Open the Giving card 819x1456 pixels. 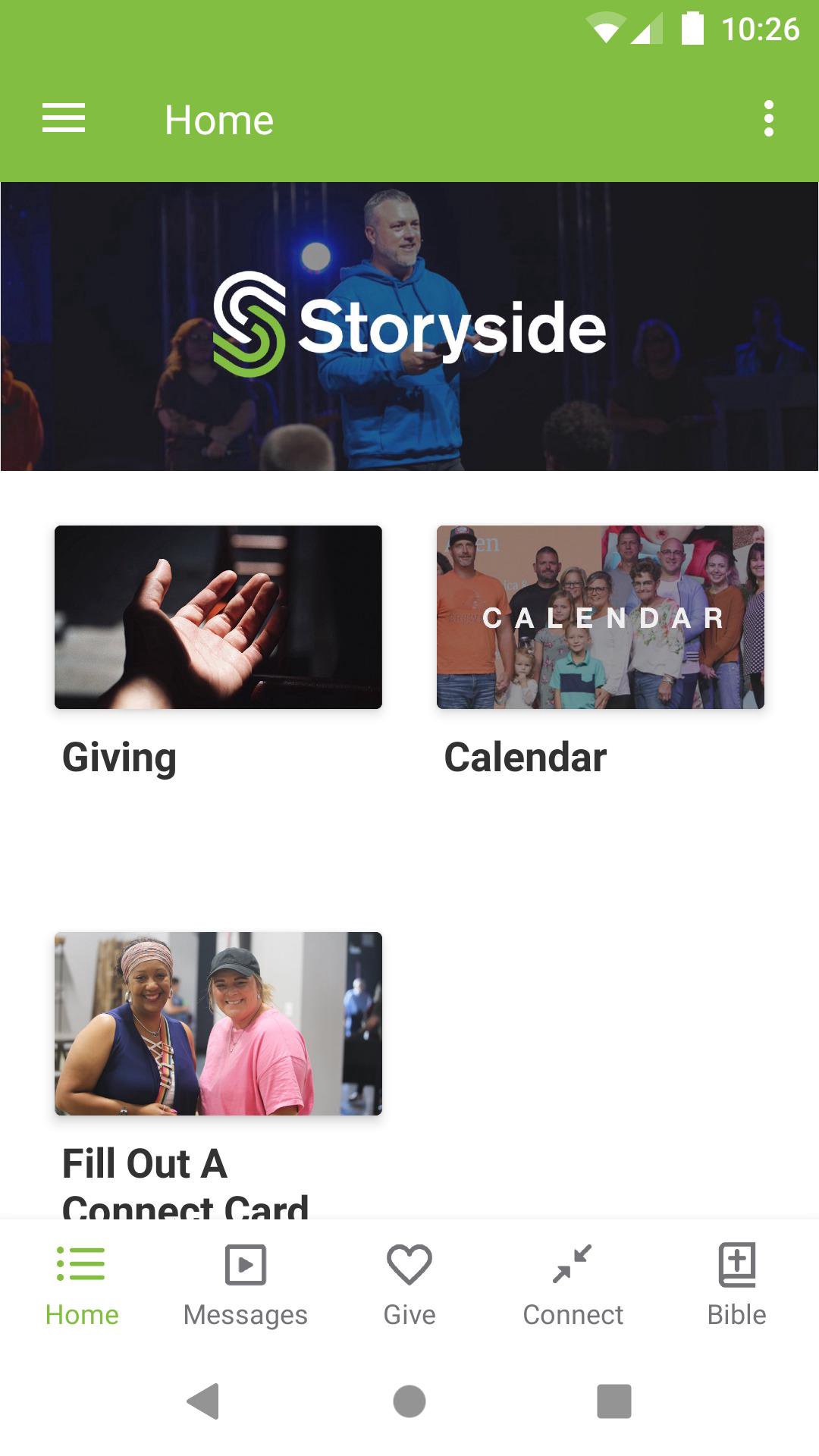[218, 617]
